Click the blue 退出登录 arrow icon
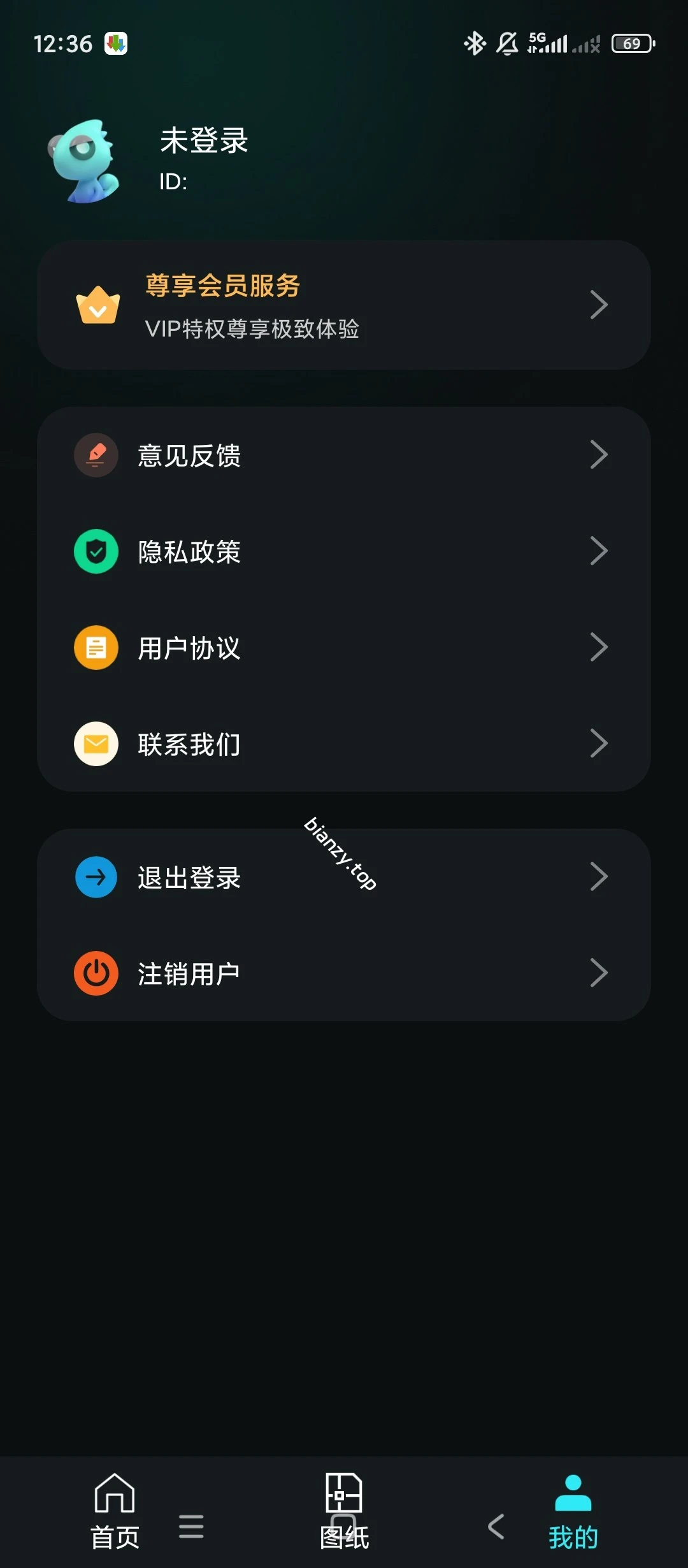 [96, 876]
